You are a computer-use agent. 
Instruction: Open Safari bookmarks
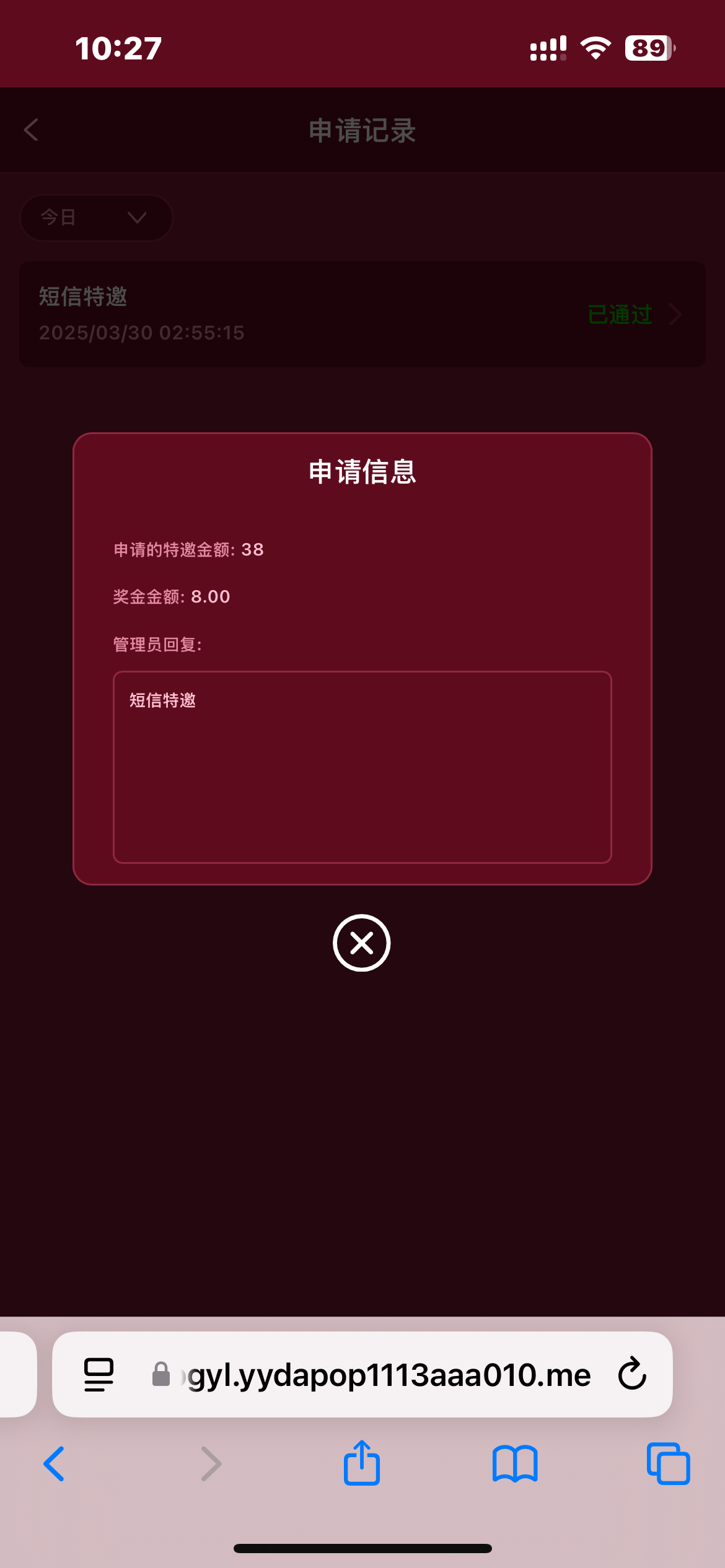click(515, 1464)
